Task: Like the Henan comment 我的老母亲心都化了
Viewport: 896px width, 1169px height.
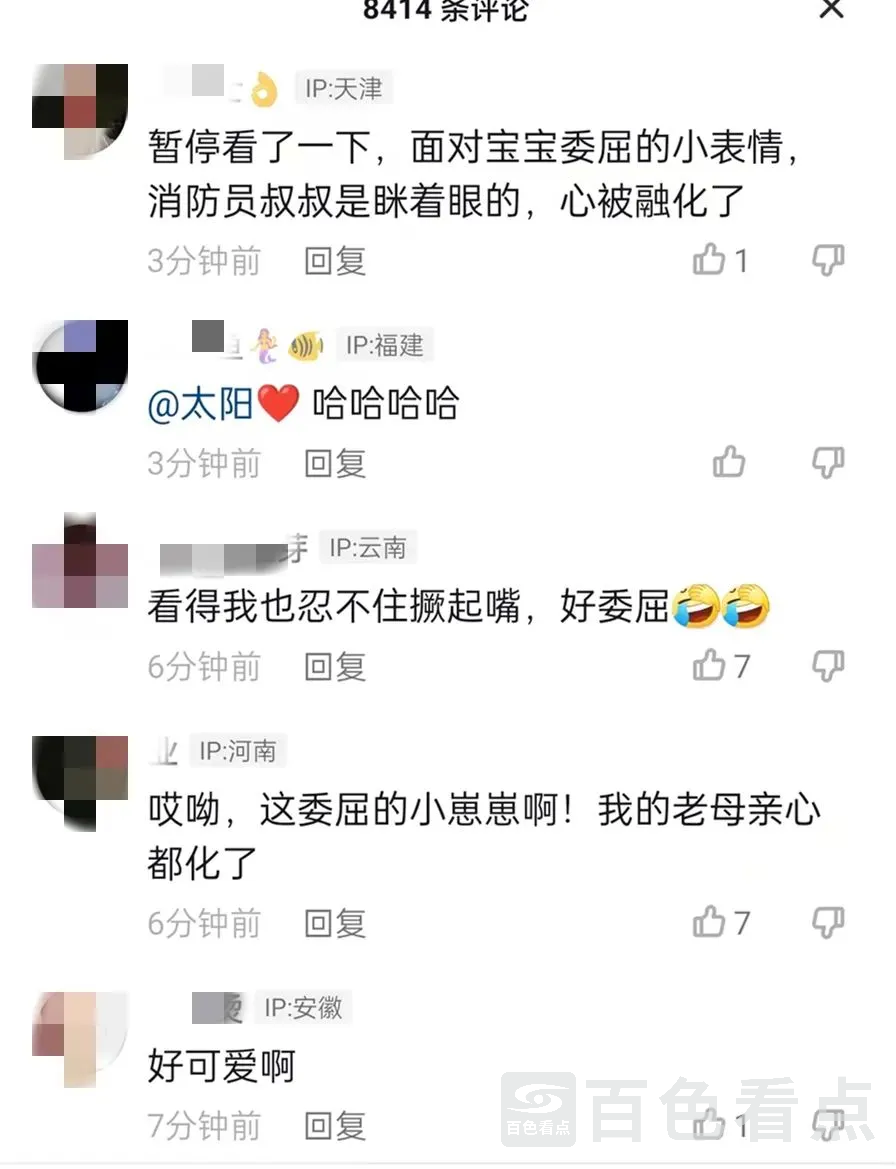Action: tap(709, 923)
